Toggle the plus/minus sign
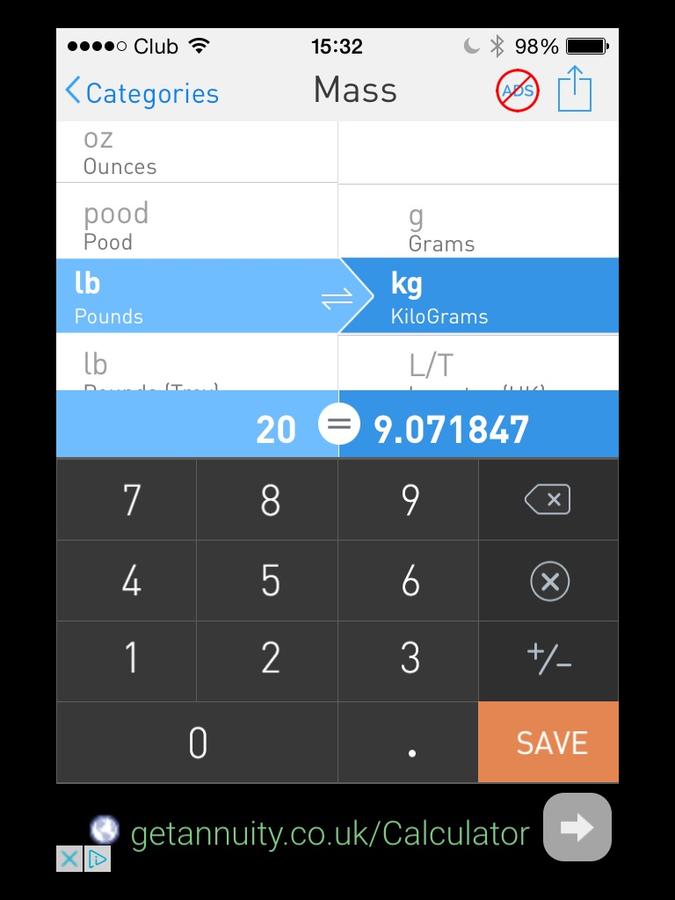This screenshot has height=900, width=675. pos(548,660)
